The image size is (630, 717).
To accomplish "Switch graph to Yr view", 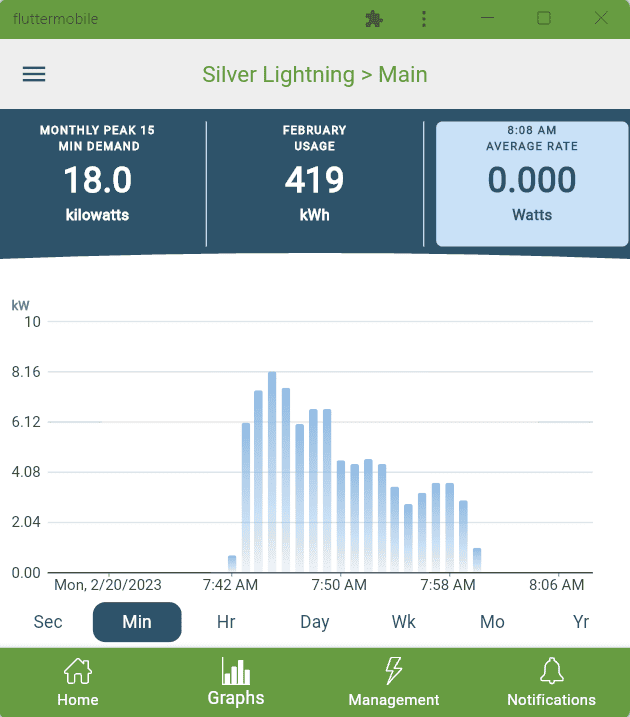I will point(581,622).
